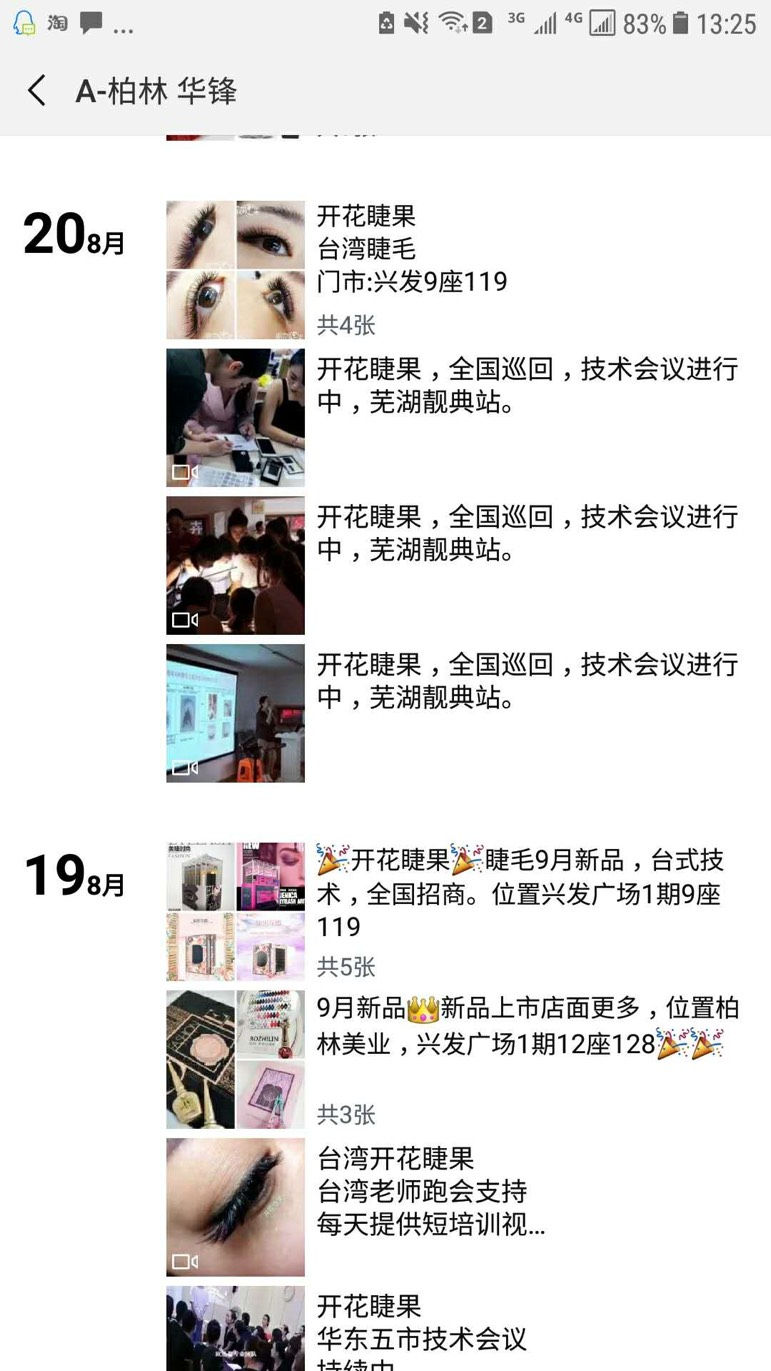Go back from A-柏林 华锋 album
This screenshot has width=771, height=1371.
pos(37,91)
